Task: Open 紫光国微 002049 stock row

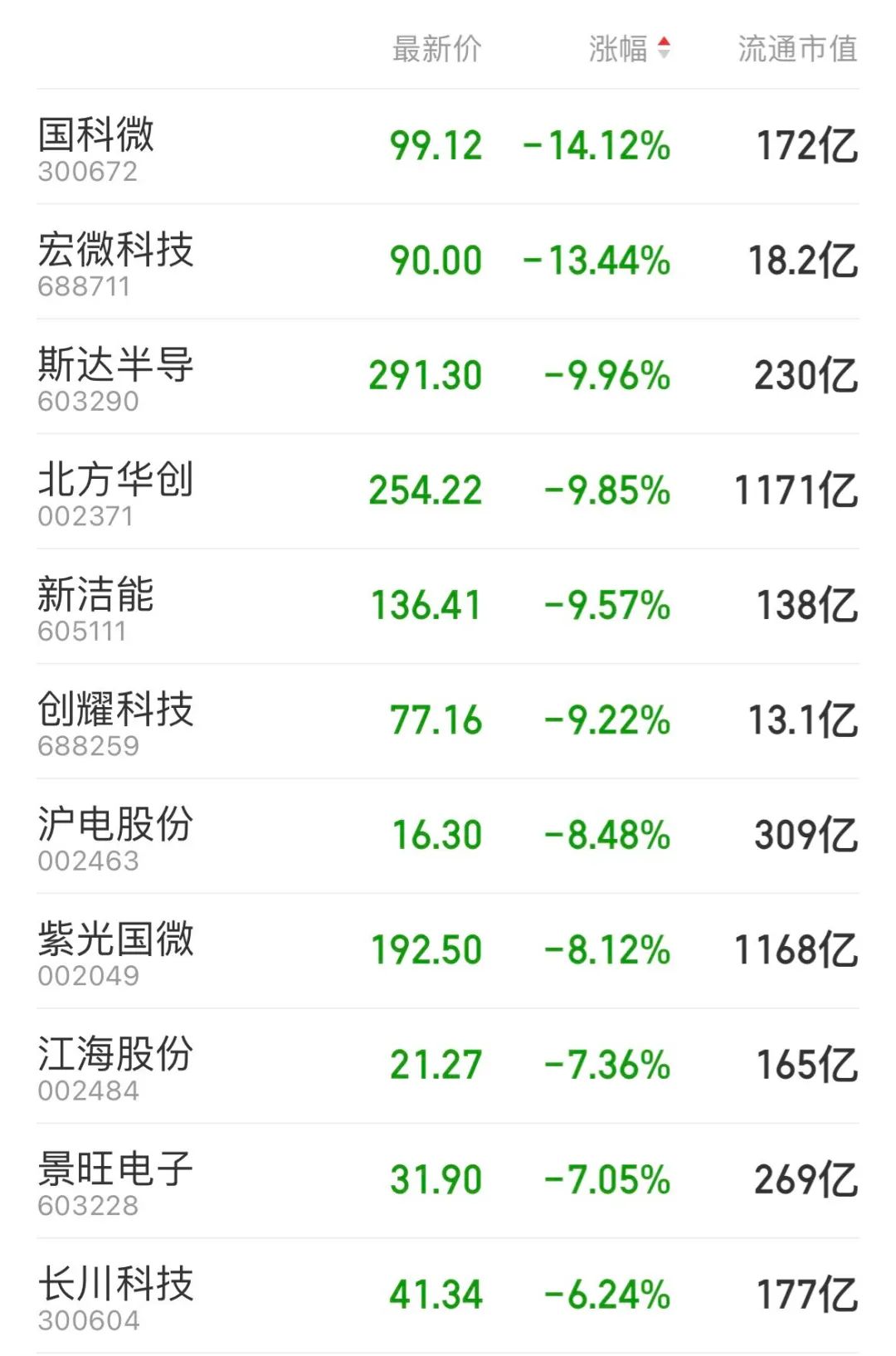Action: pos(448,951)
